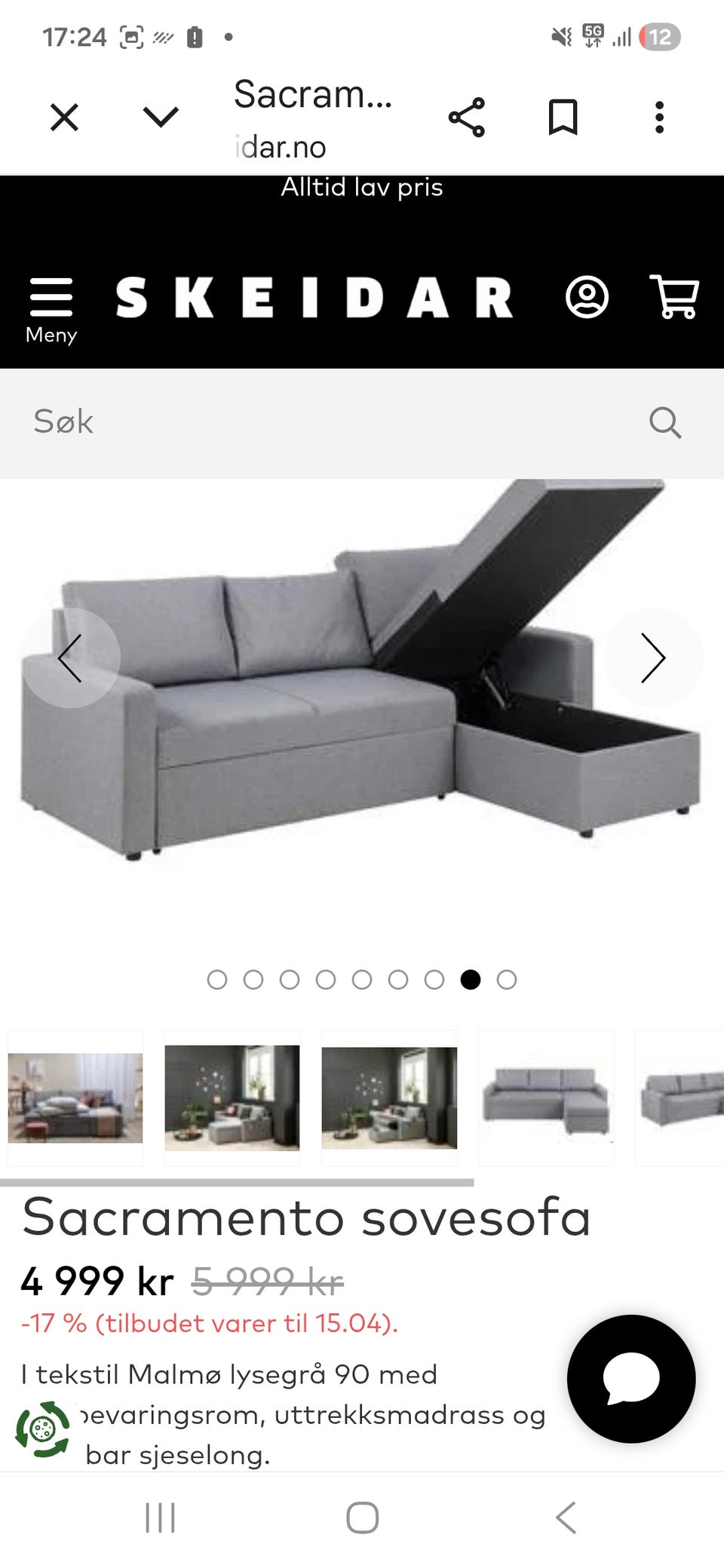Tap the magnifier icon to search
Screen dimensions: 724x1568
tap(665, 423)
